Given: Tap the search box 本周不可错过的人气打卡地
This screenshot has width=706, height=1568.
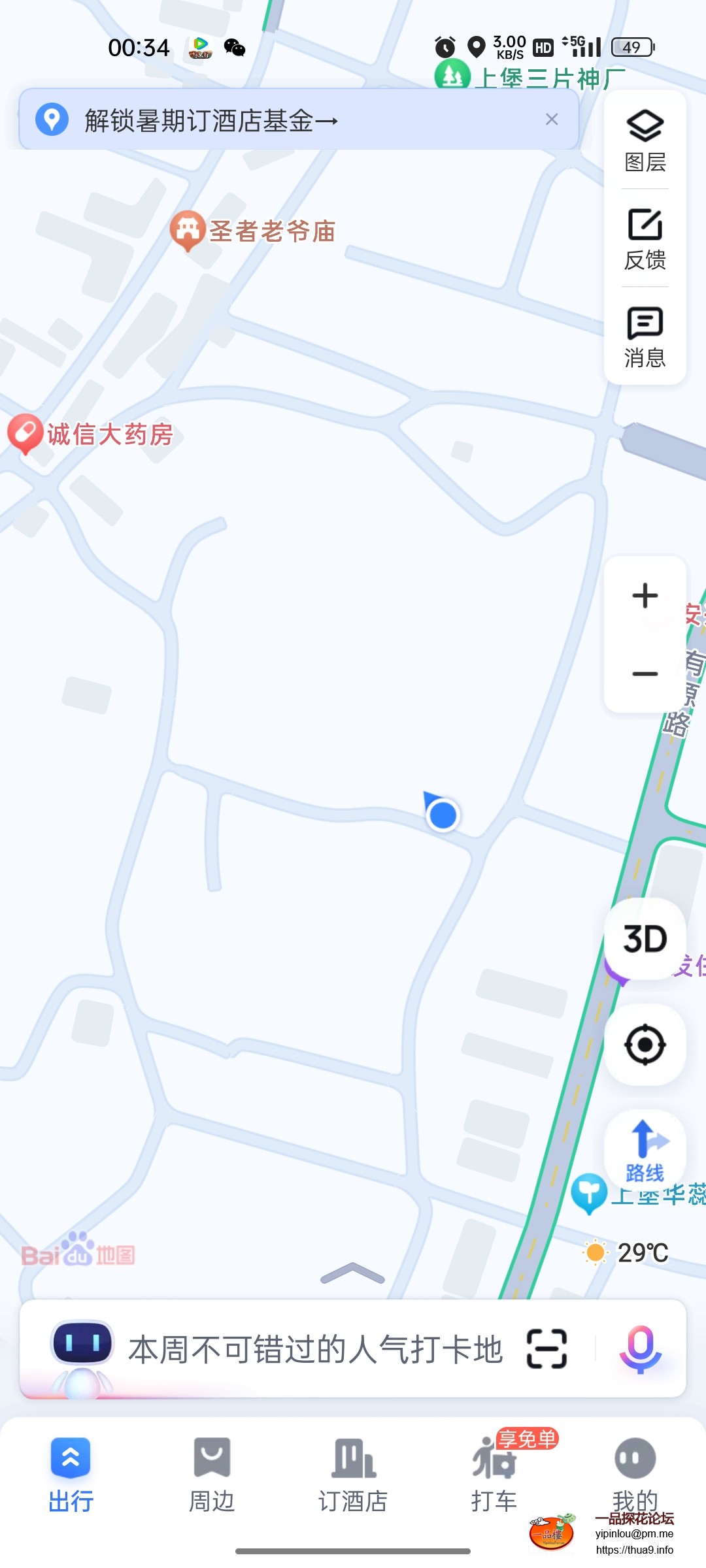Looking at the screenshot, I should pyautogui.click(x=314, y=1349).
